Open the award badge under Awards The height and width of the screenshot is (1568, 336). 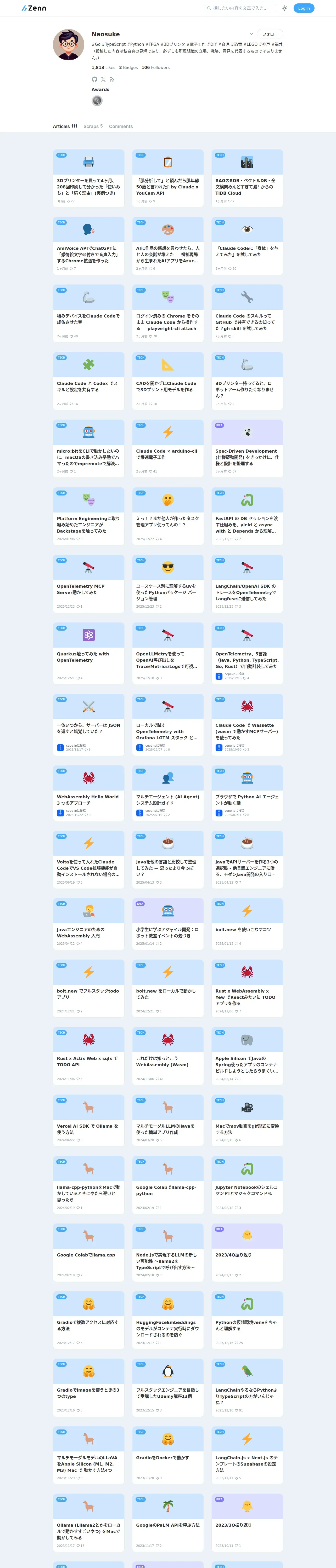(97, 100)
